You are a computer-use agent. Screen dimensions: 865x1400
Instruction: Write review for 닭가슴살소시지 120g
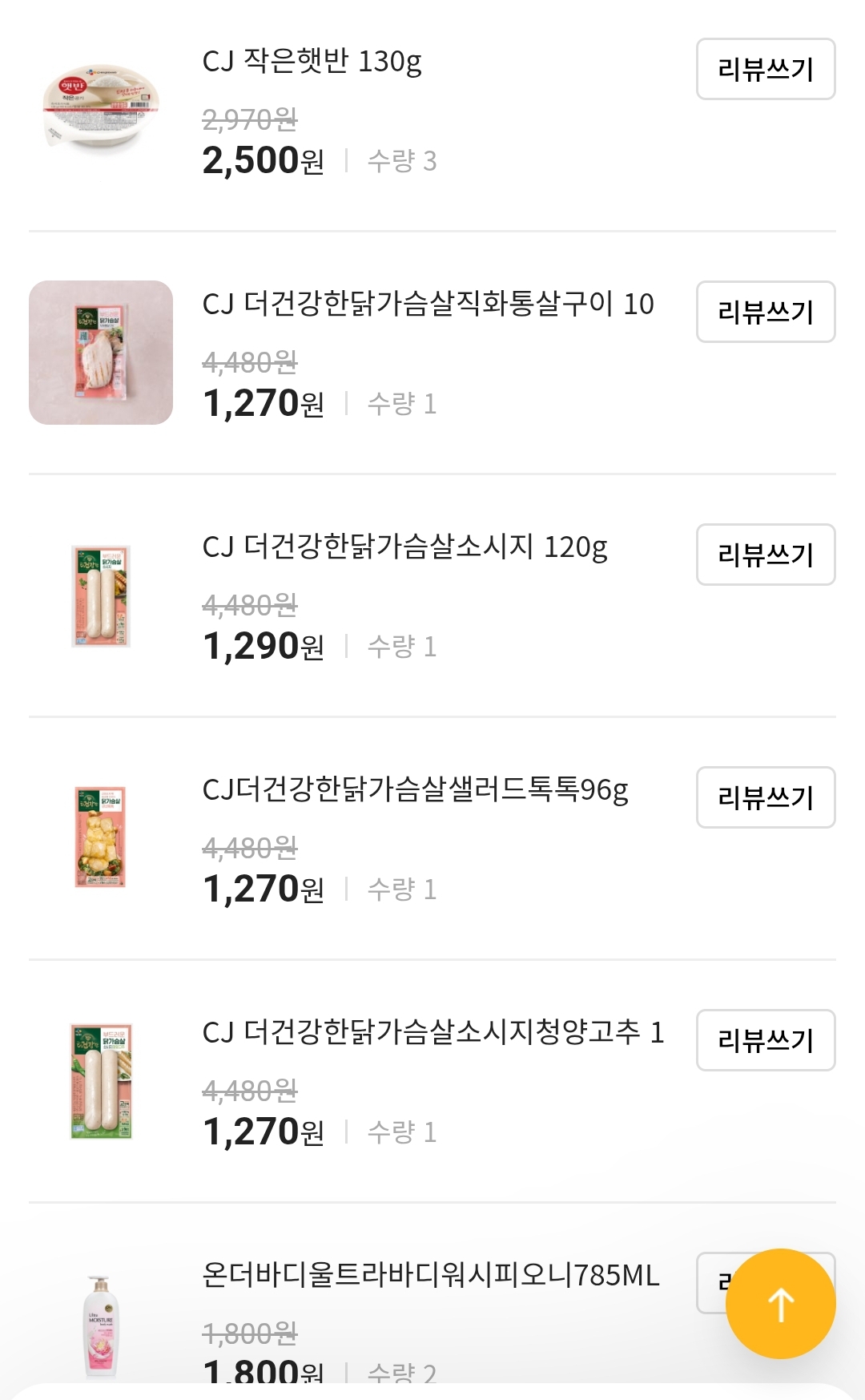point(765,555)
